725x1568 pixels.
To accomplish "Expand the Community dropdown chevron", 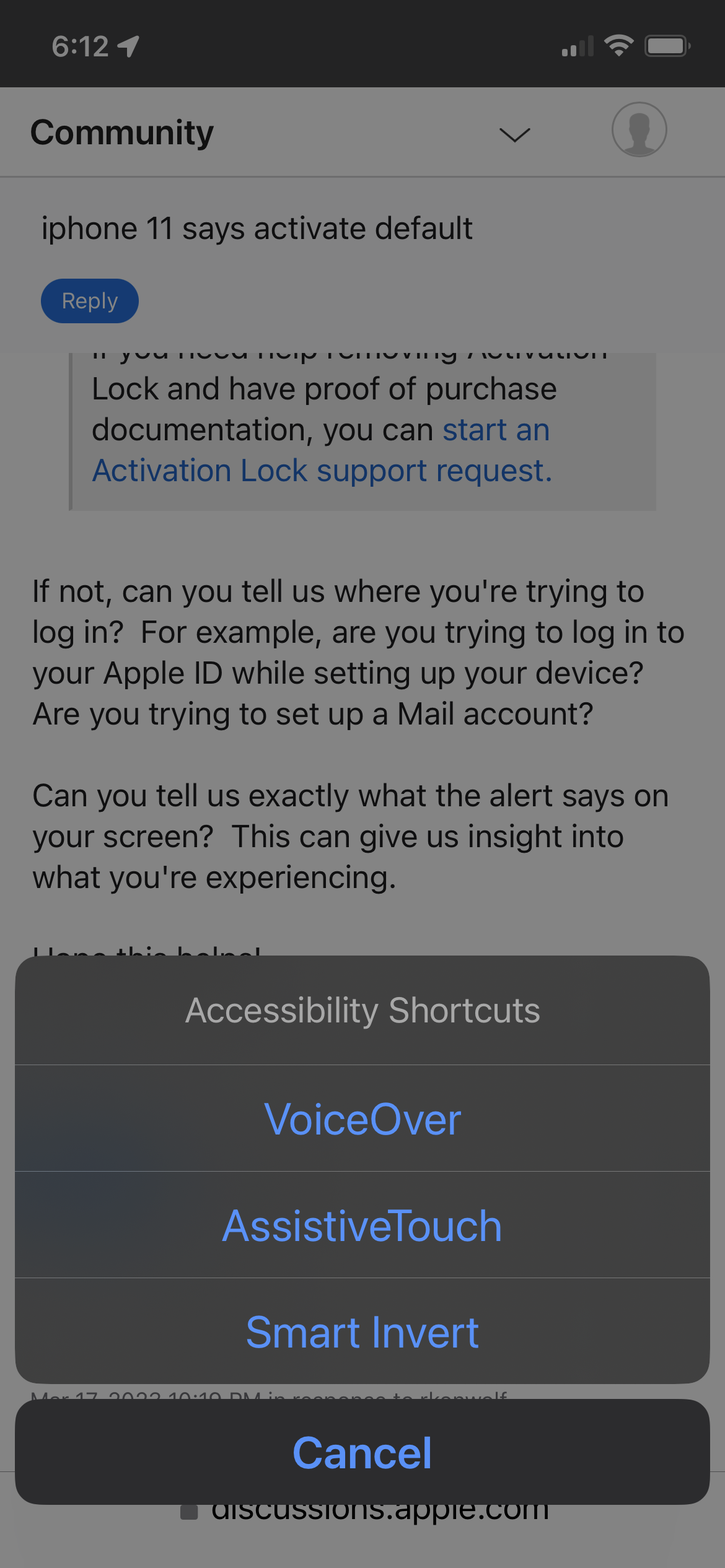I will (514, 134).
